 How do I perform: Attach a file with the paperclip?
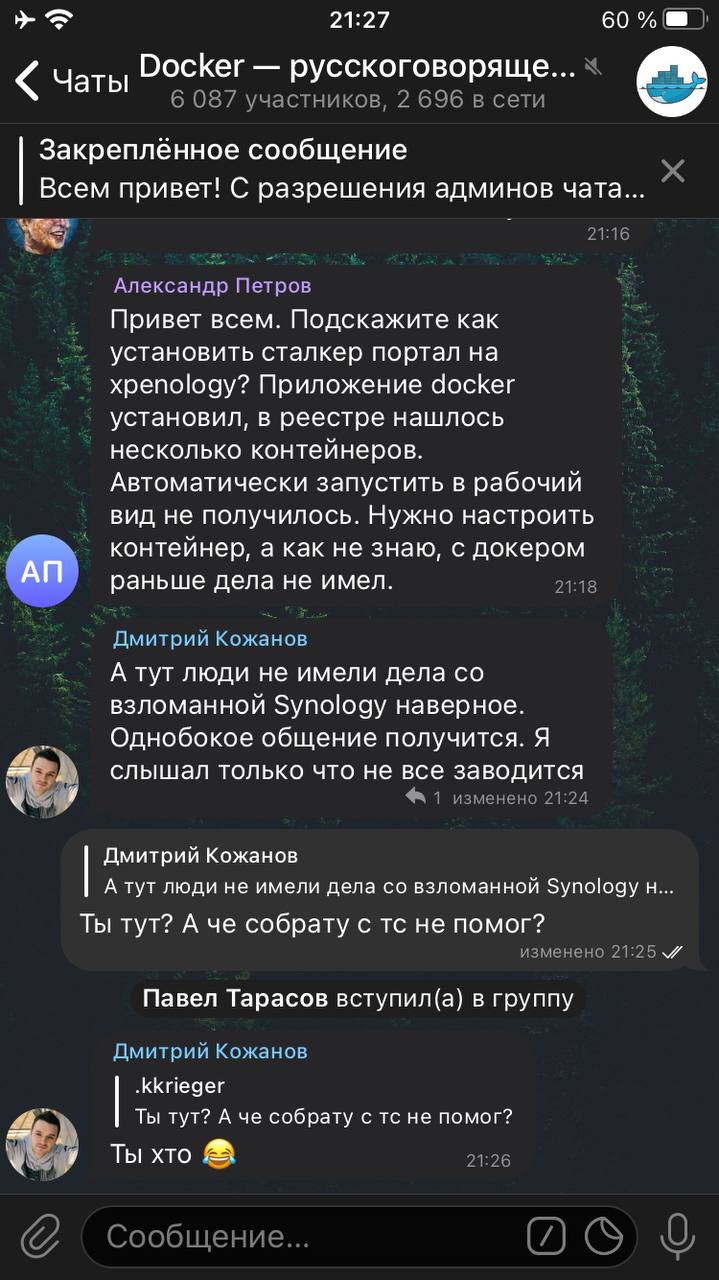click(x=41, y=1237)
